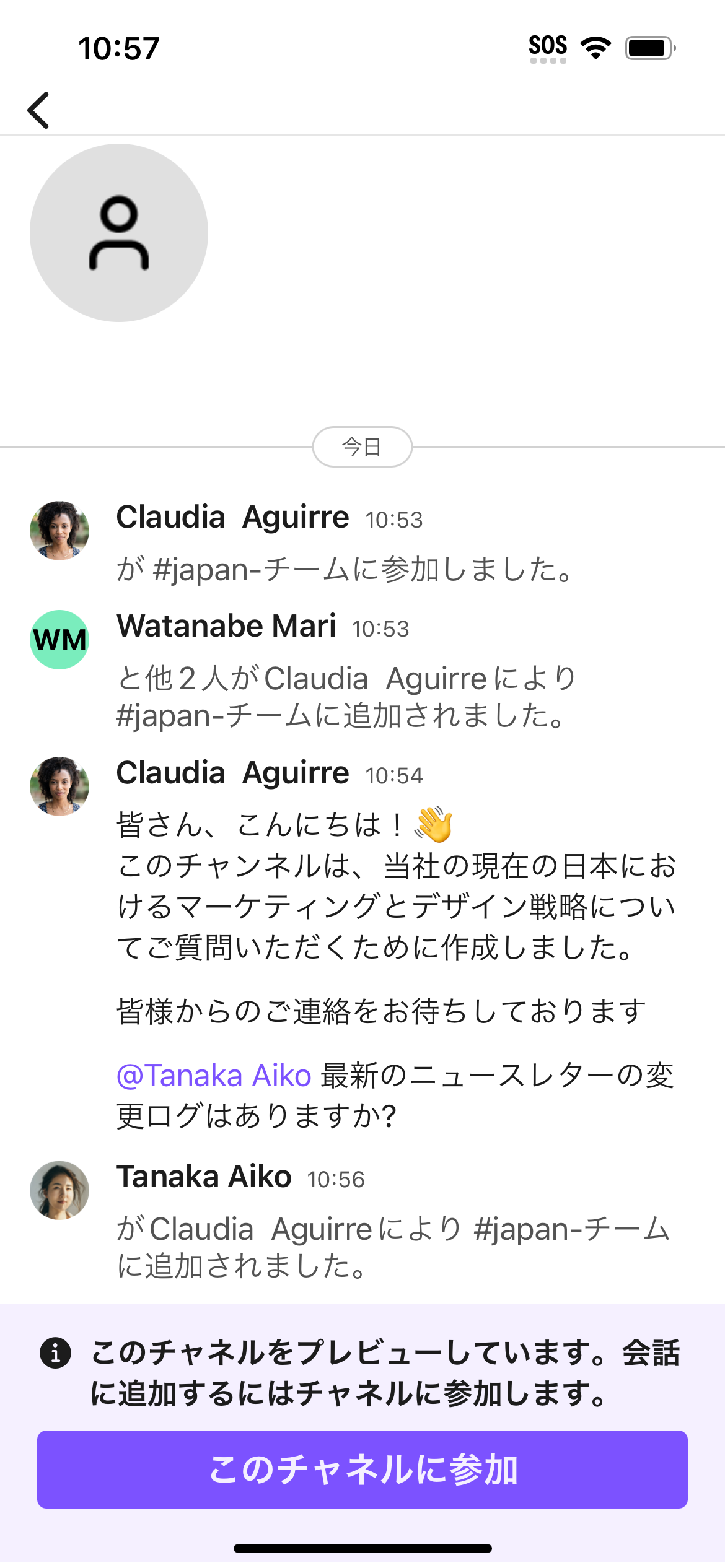Open Watanabe Mari's WM avatar
Image resolution: width=725 pixels, height=1568 pixels.
point(59,640)
